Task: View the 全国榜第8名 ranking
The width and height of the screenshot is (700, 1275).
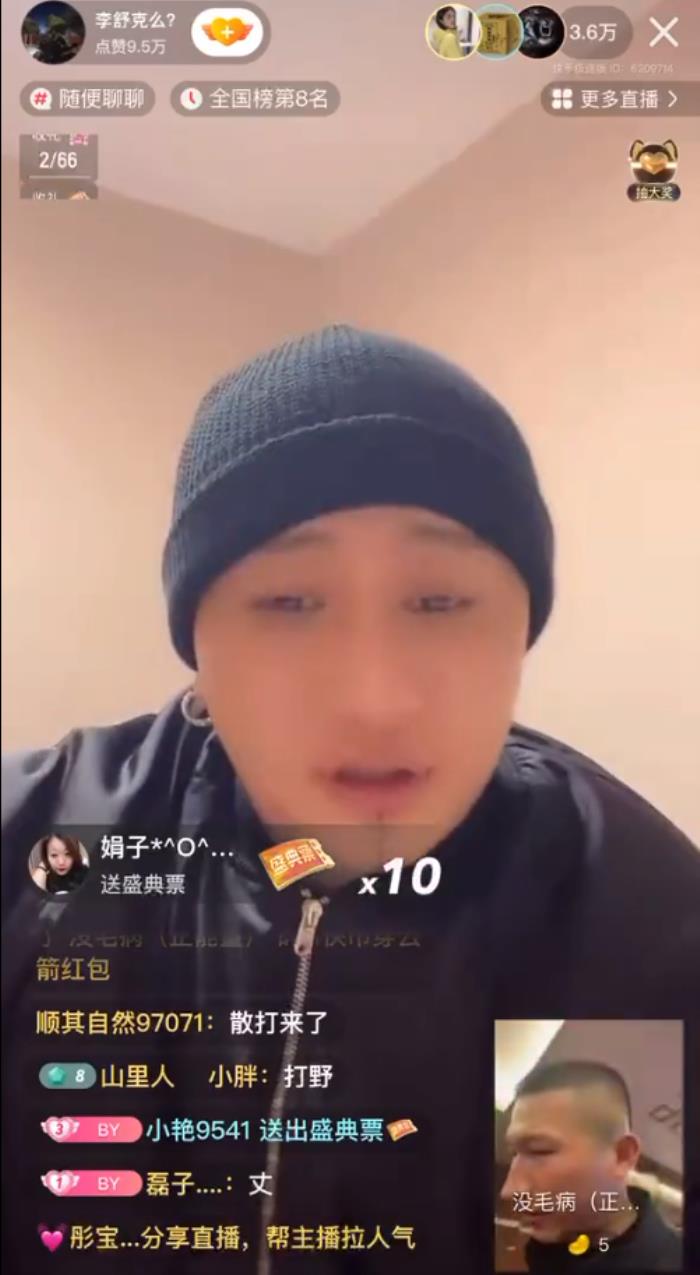Action: click(x=255, y=98)
